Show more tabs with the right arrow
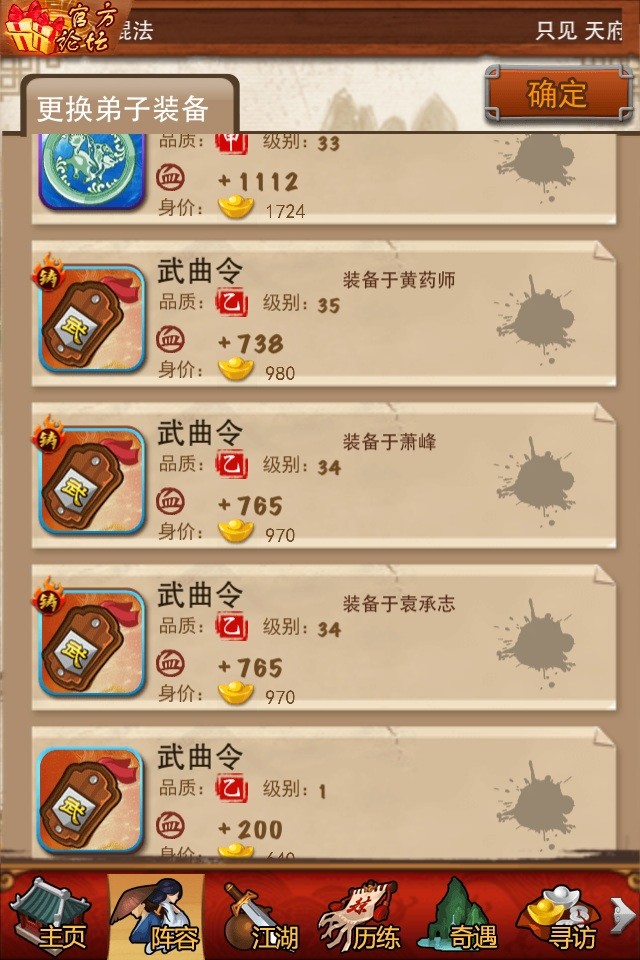The image size is (640, 960). point(622,914)
